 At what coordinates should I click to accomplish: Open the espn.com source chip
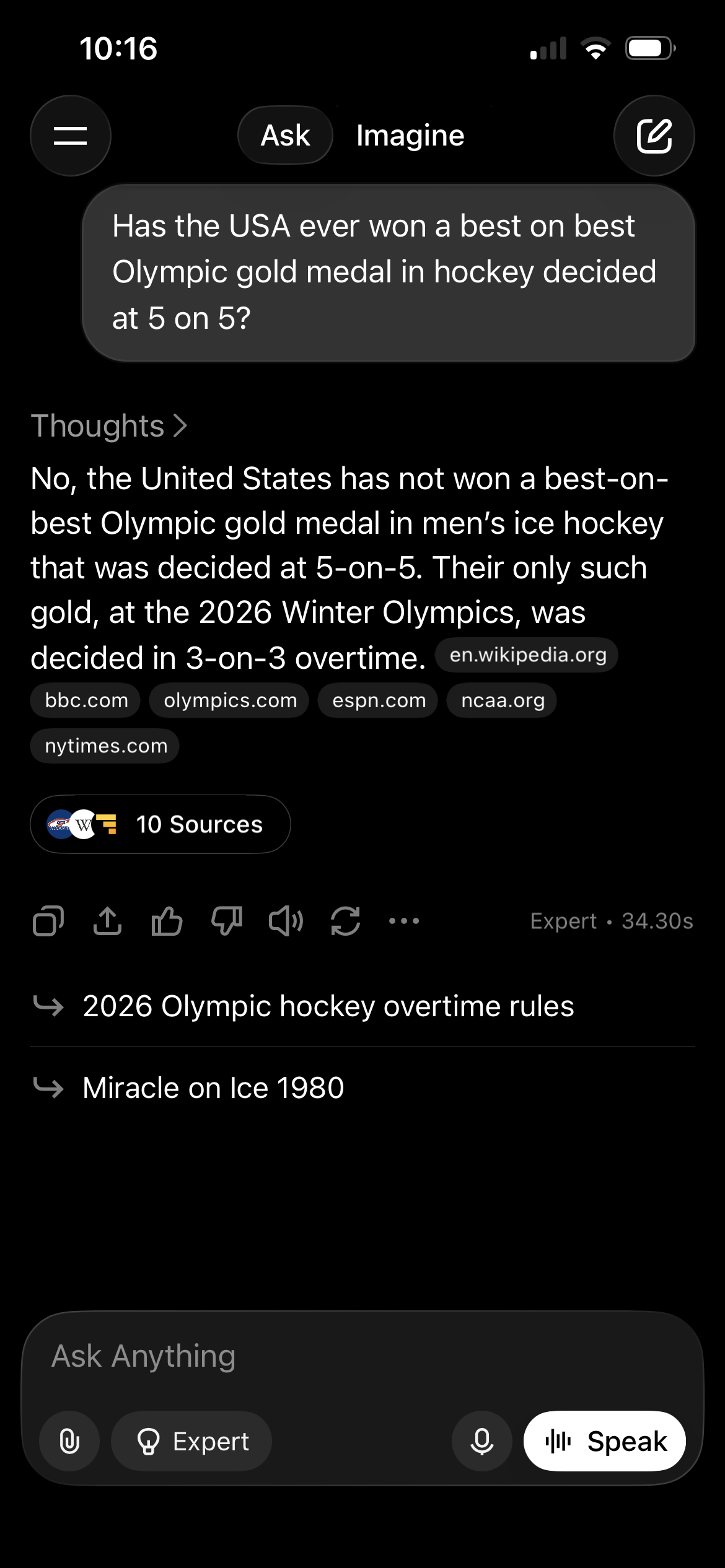coord(379,700)
